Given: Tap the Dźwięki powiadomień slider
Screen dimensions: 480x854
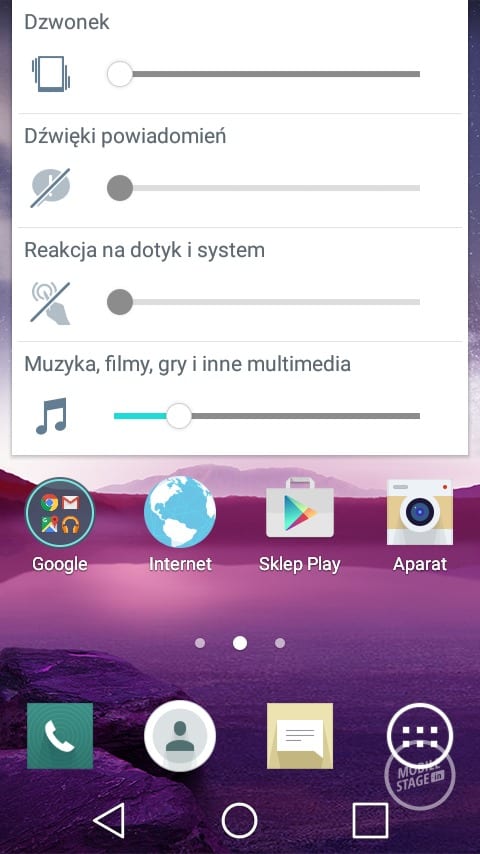Looking at the screenshot, I should pyautogui.click(x=264, y=188).
